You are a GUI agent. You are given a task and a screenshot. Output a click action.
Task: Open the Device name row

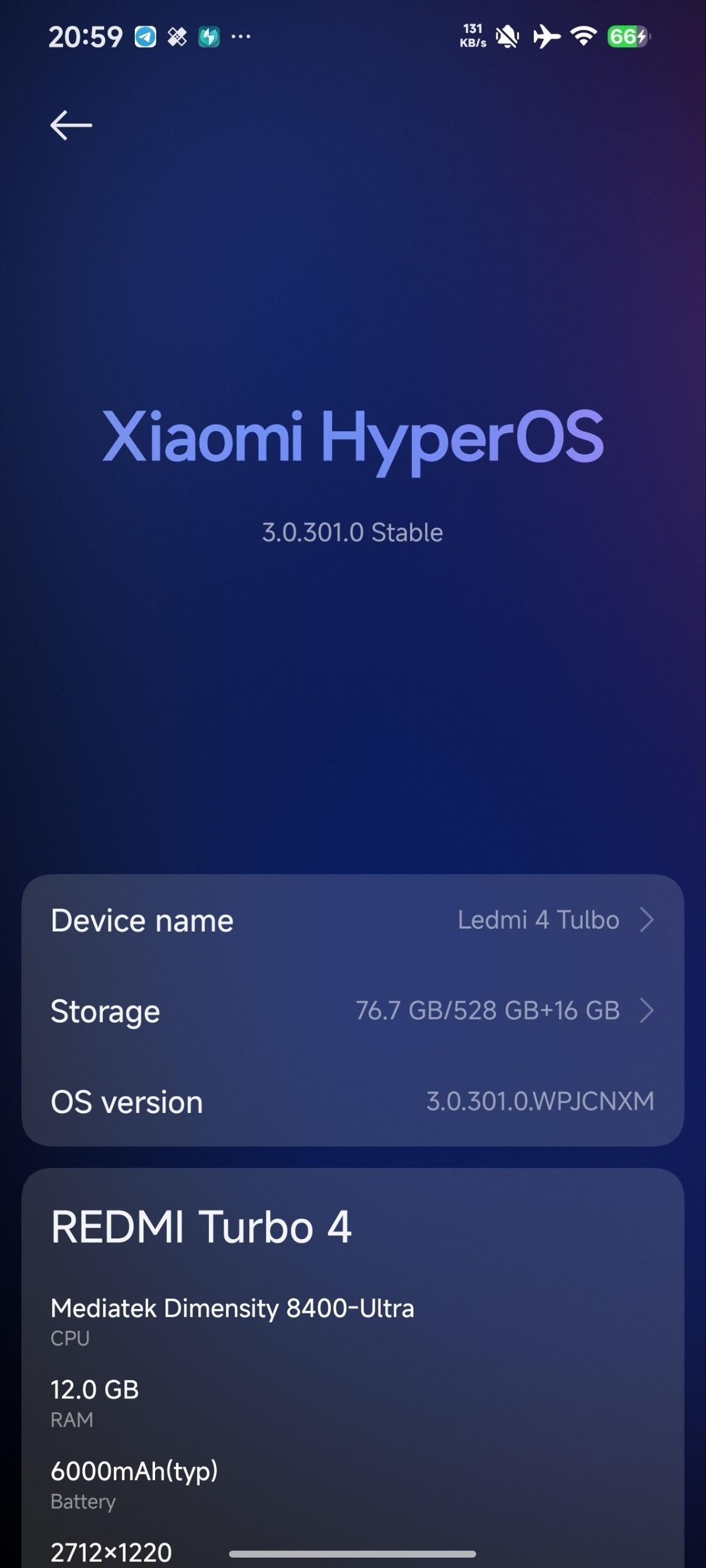pos(352,920)
